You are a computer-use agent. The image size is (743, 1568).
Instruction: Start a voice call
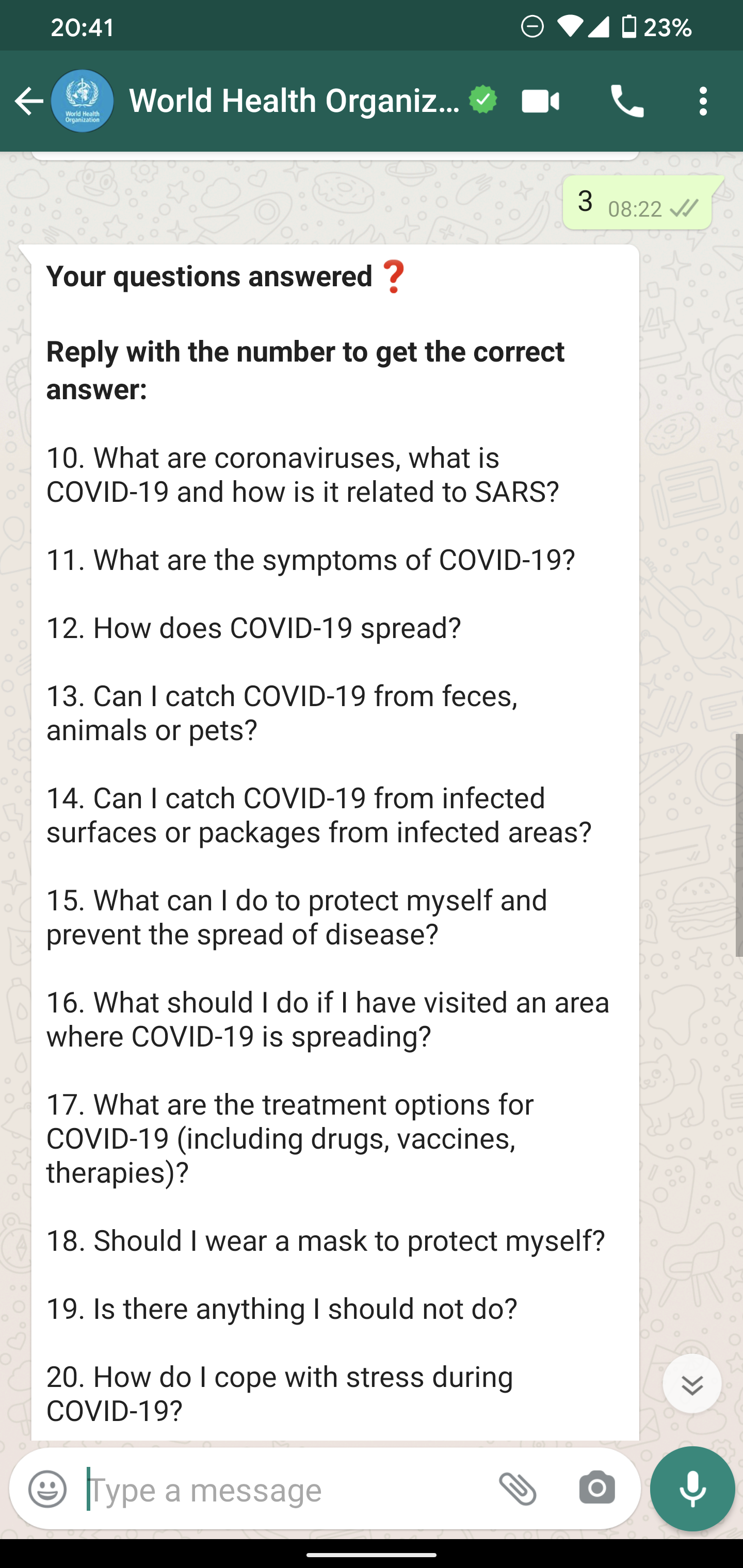pos(627,101)
